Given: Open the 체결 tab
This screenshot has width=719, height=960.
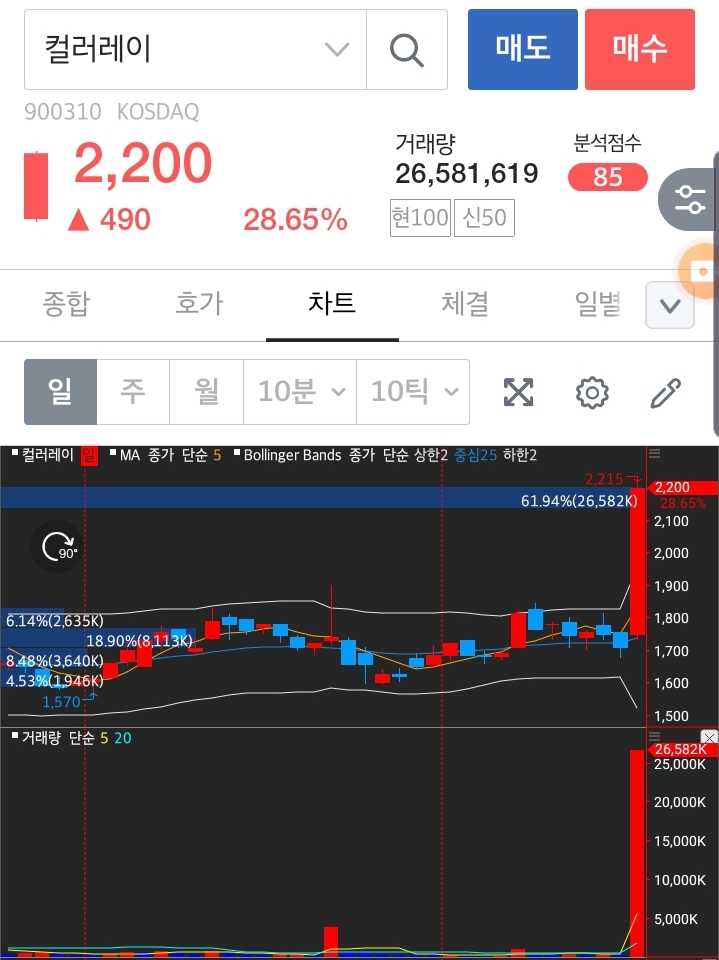Looking at the screenshot, I should (465, 304).
